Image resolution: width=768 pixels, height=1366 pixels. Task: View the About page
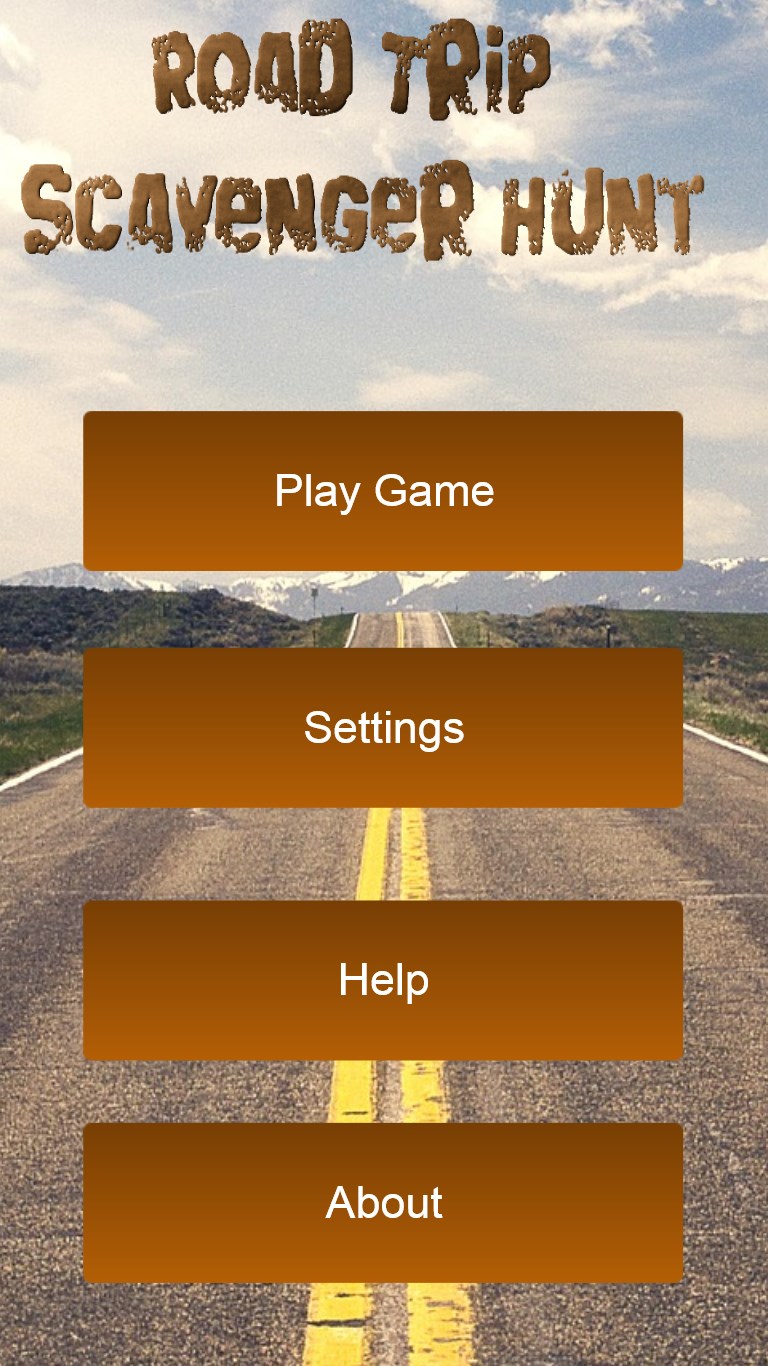(383, 1203)
